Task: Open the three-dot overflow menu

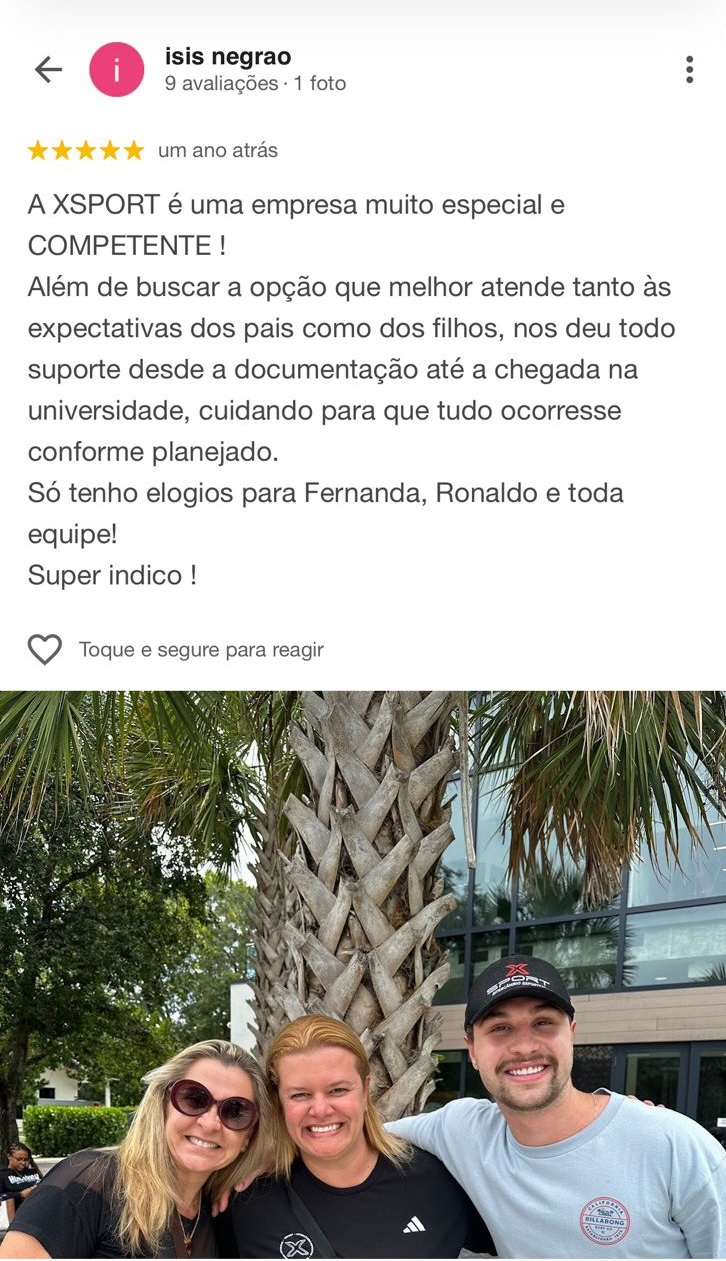Action: pos(689,69)
